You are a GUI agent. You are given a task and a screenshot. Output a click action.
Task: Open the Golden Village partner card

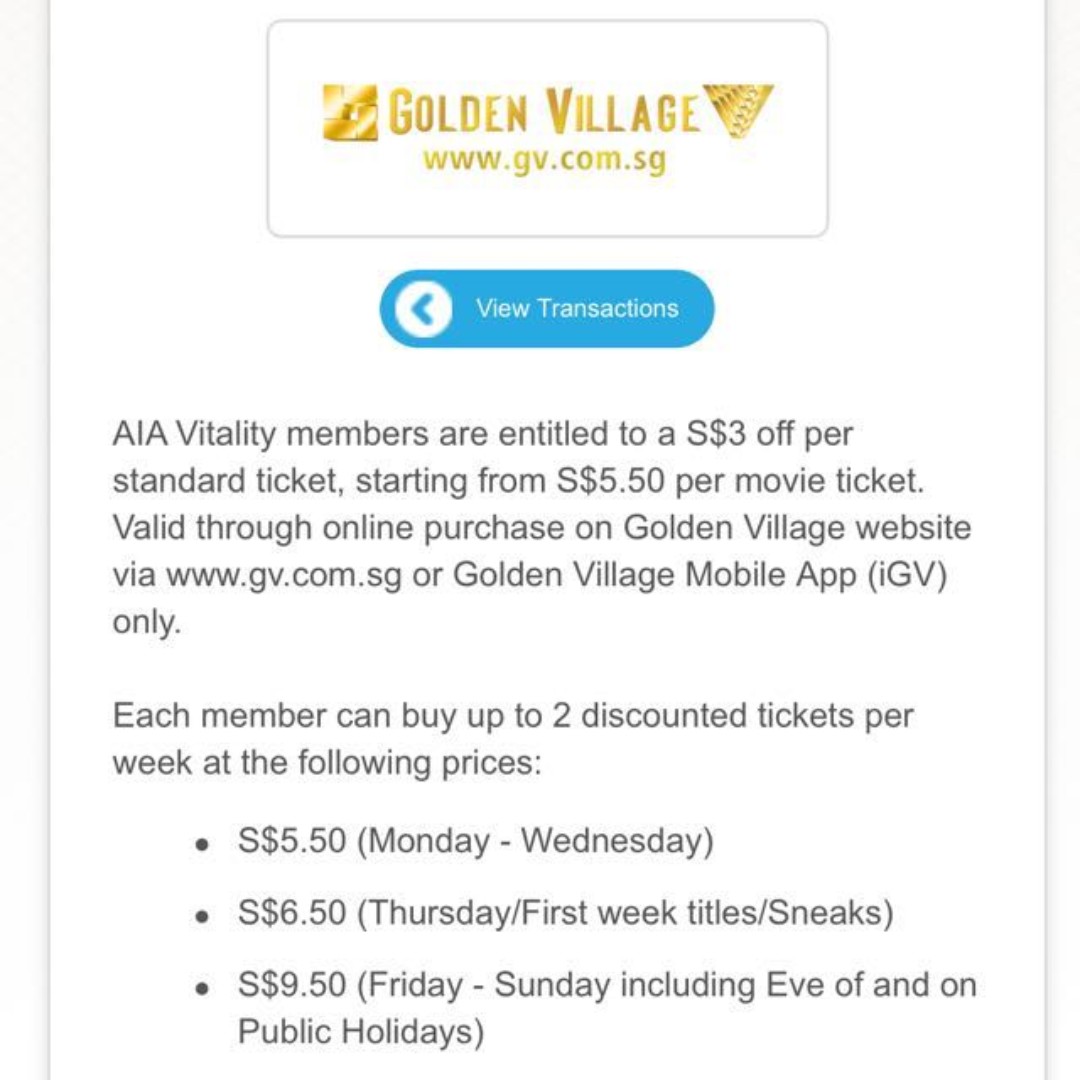tap(547, 129)
